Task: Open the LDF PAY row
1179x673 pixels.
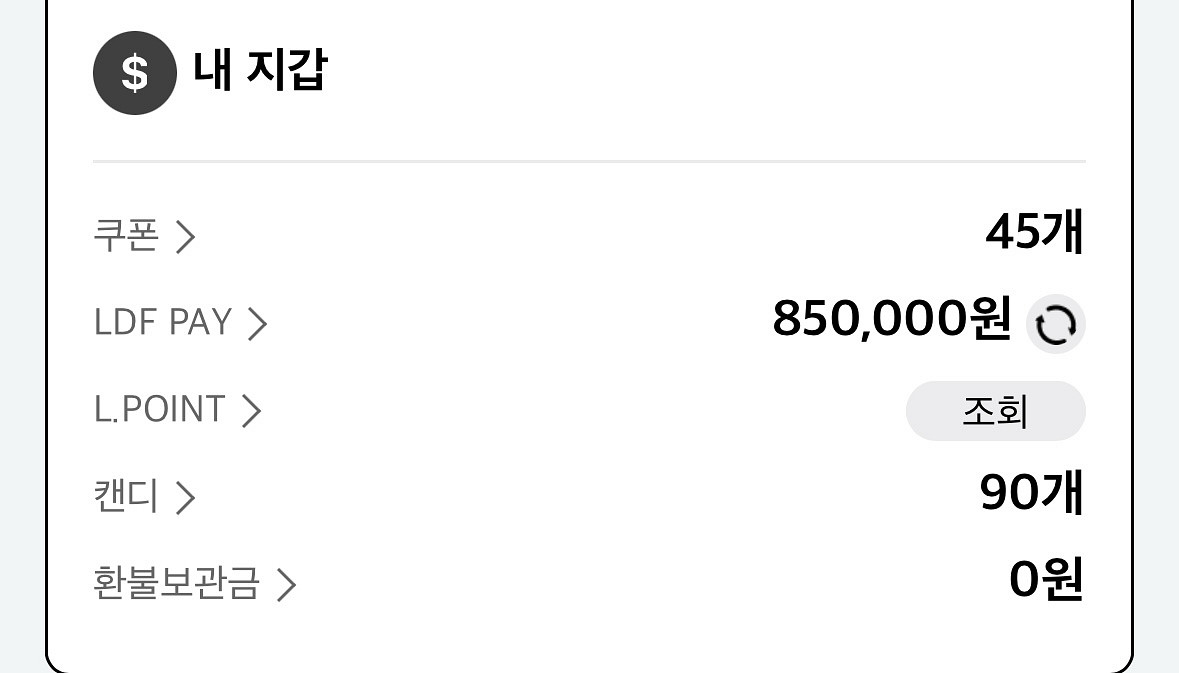Action: pos(180,323)
